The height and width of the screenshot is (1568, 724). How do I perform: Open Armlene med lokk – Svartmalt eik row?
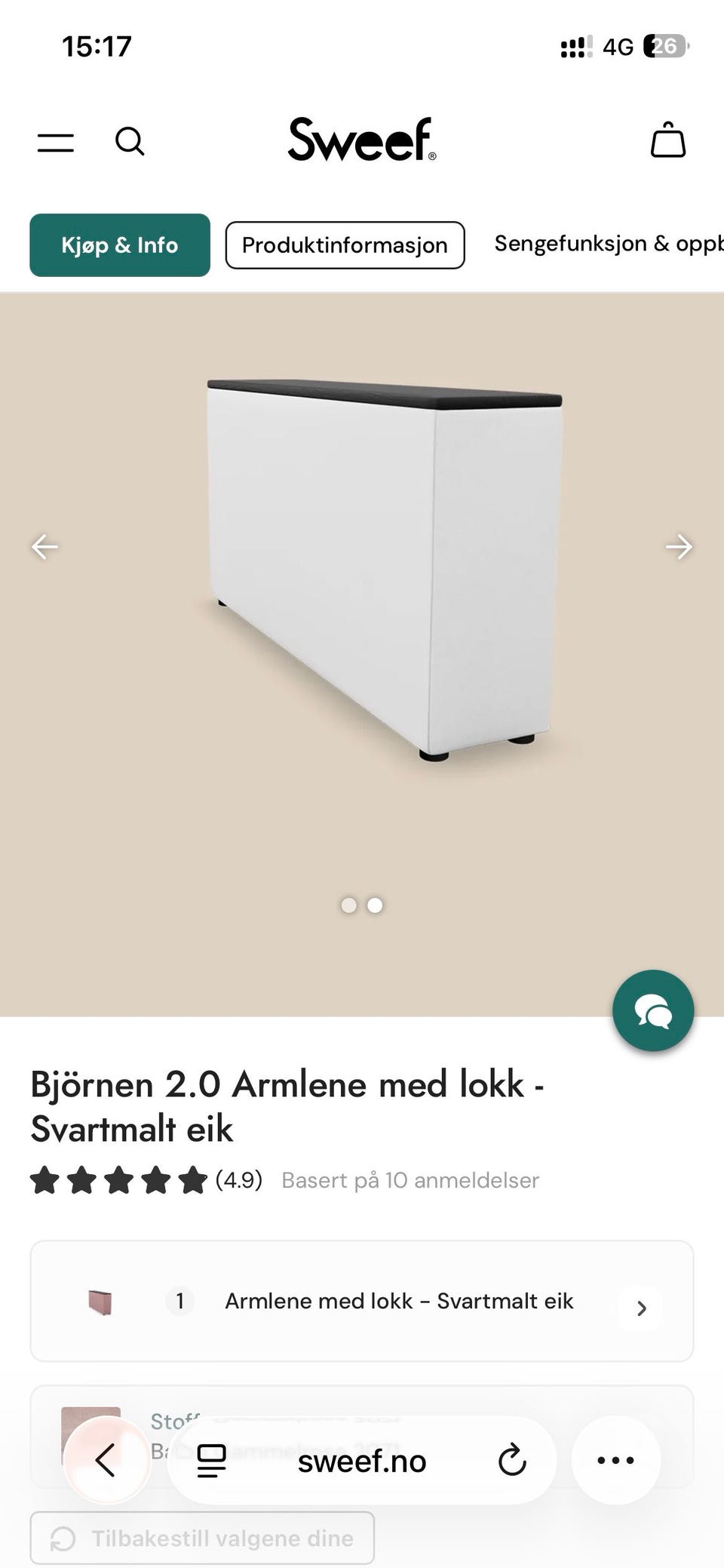tap(362, 1301)
